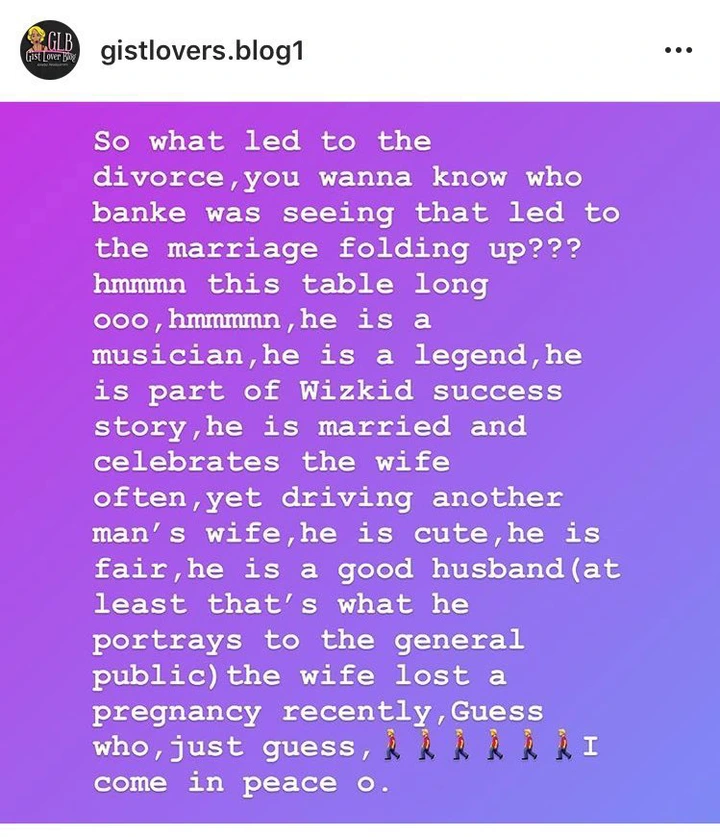This screenshot has width=720, height=837.
Task: Tap the purple text post image
Action: click(360, 462)
